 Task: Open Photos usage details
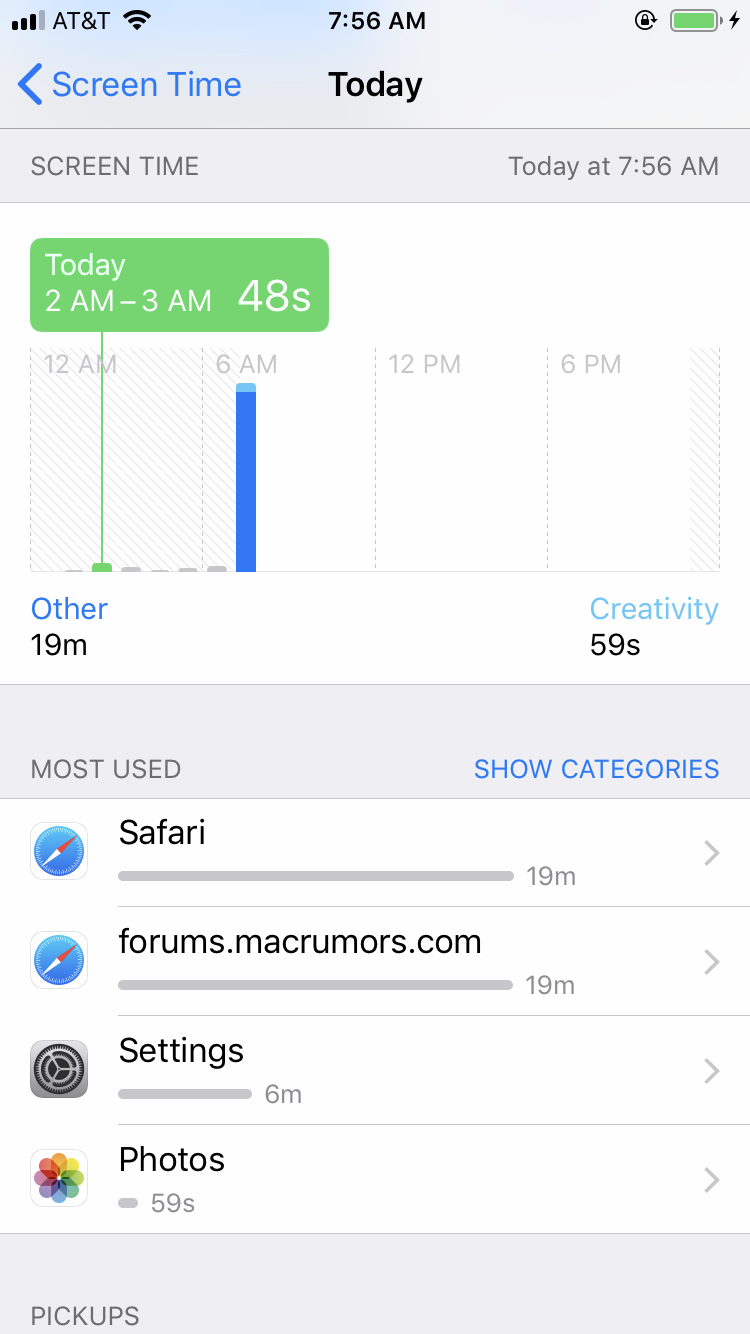pos(375,1180)
